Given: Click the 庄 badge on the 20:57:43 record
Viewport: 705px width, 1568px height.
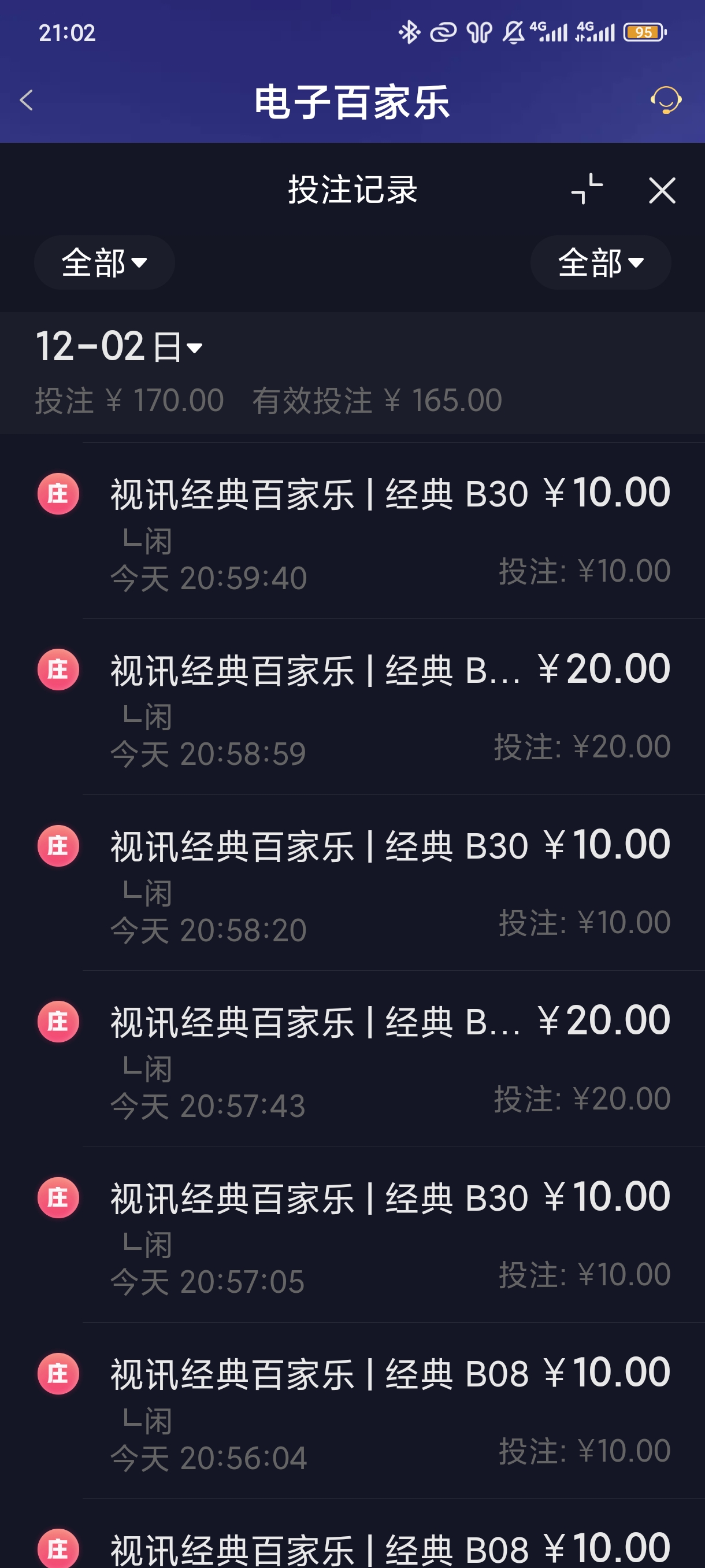Looking at the screenshot, I should (x=57, y=1023).
